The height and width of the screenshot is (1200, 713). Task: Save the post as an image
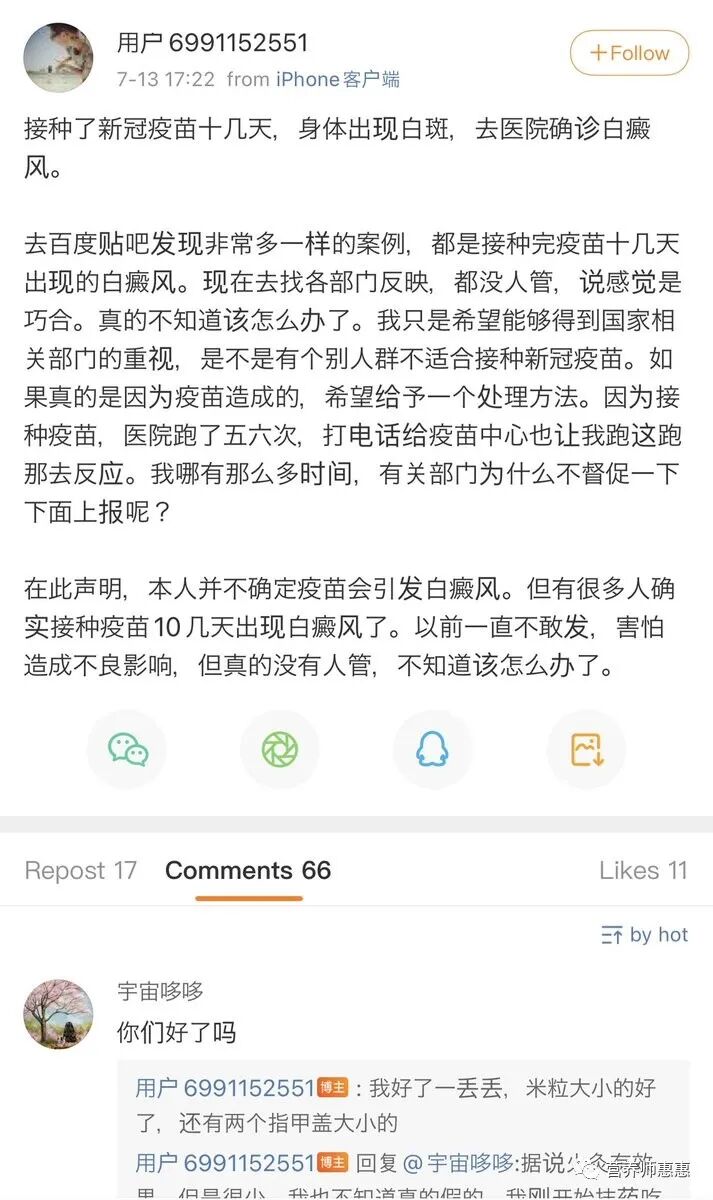coord(586,749)
